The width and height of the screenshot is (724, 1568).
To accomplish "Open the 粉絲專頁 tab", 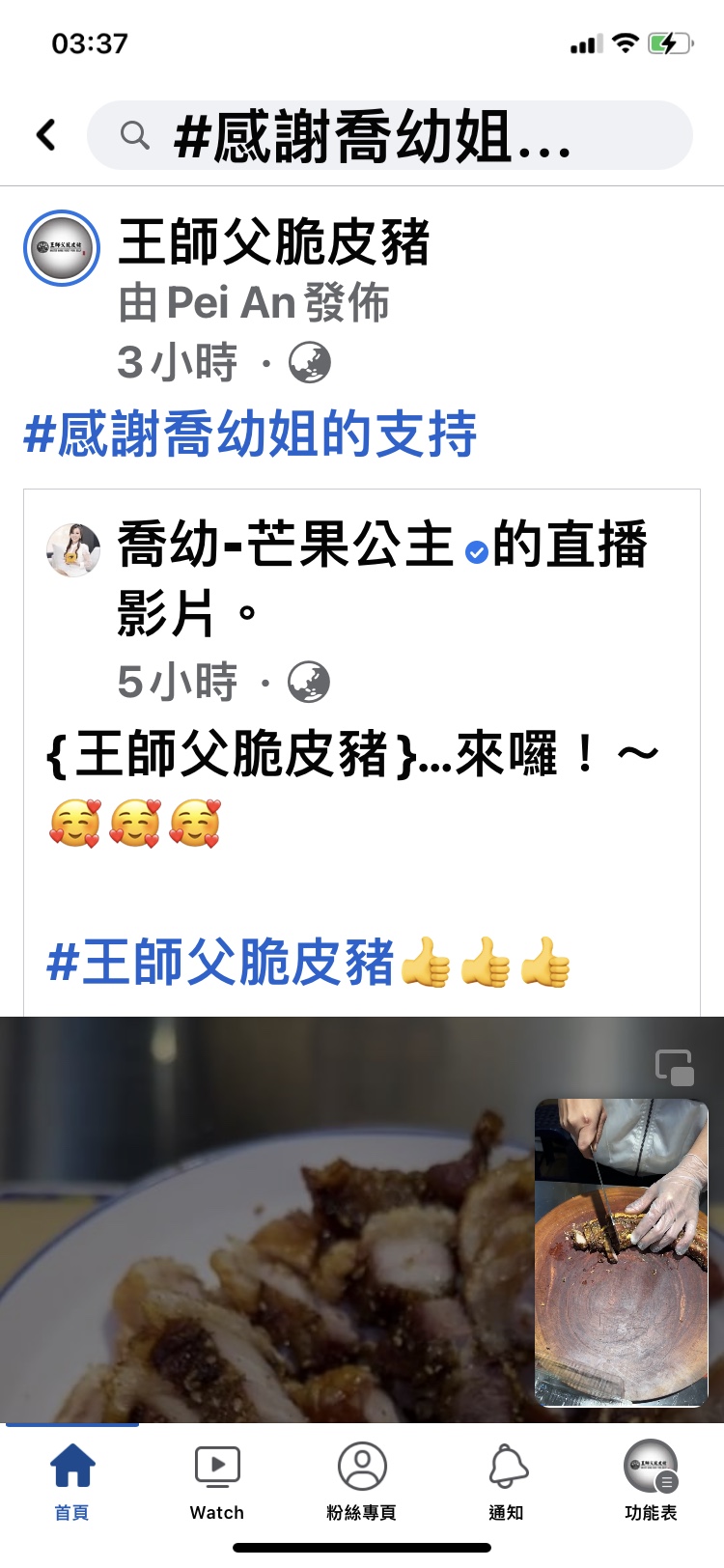I will pos(362,1479).
